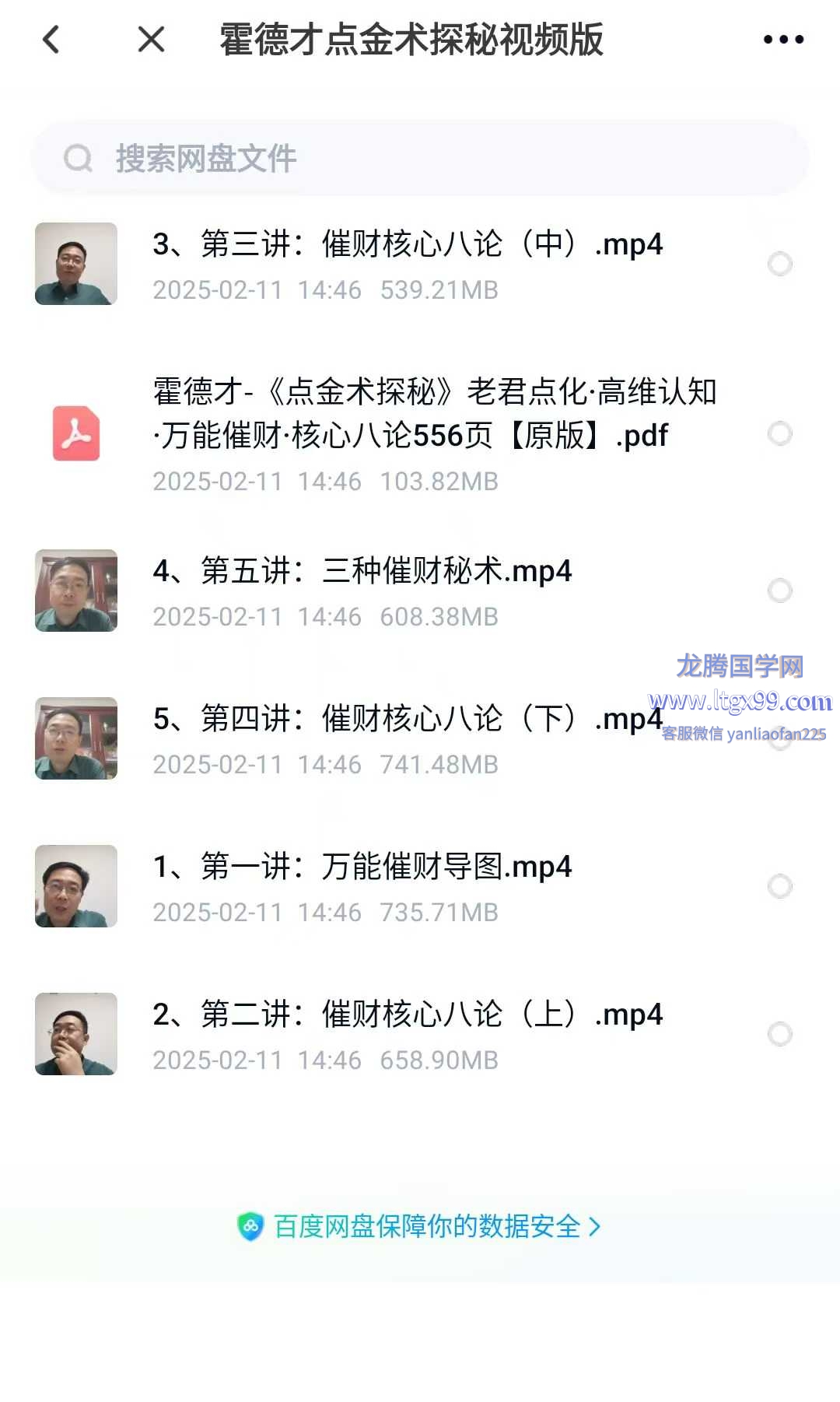
Task: Select the checkbox for 第一讲 video
Action: [779, 886]
